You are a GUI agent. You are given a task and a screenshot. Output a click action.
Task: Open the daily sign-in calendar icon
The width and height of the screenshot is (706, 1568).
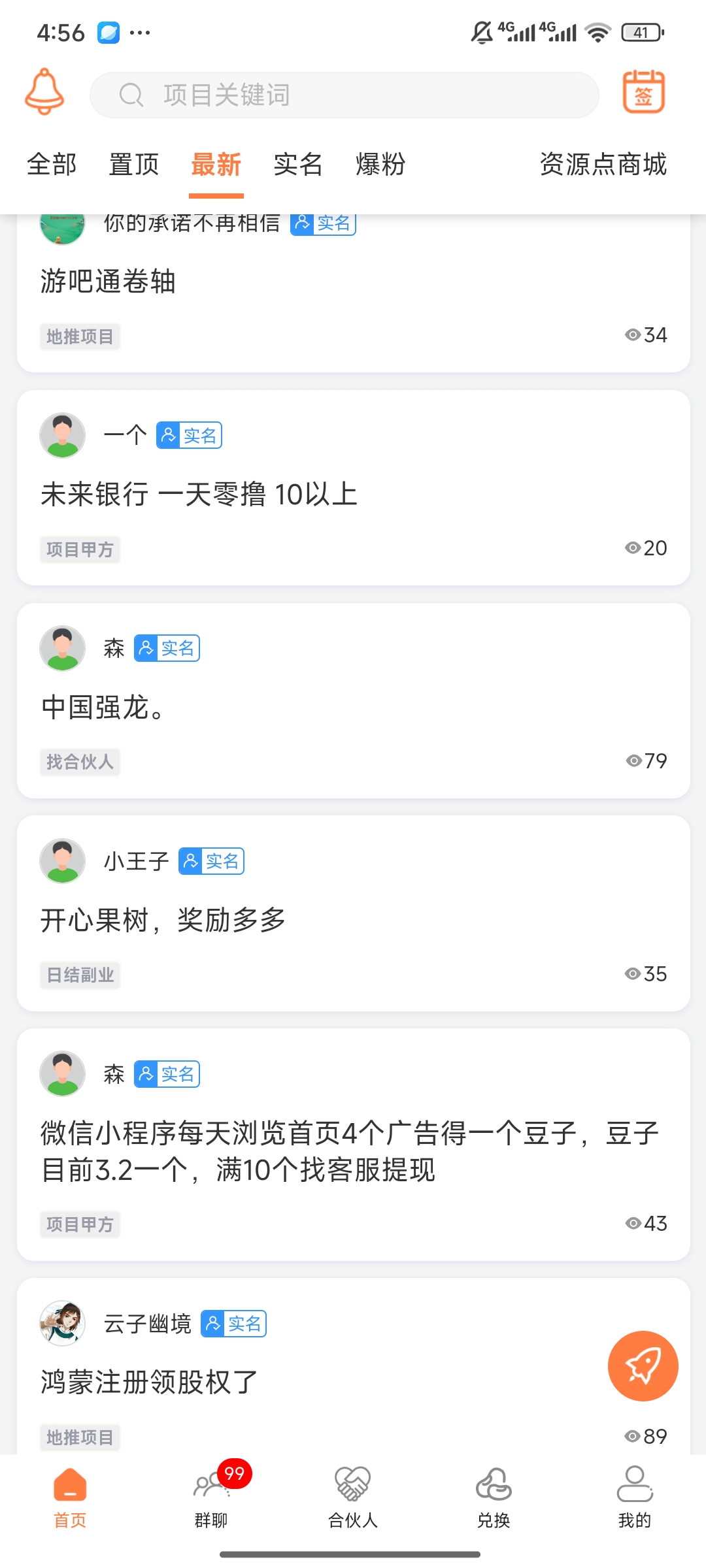[643, 93]
